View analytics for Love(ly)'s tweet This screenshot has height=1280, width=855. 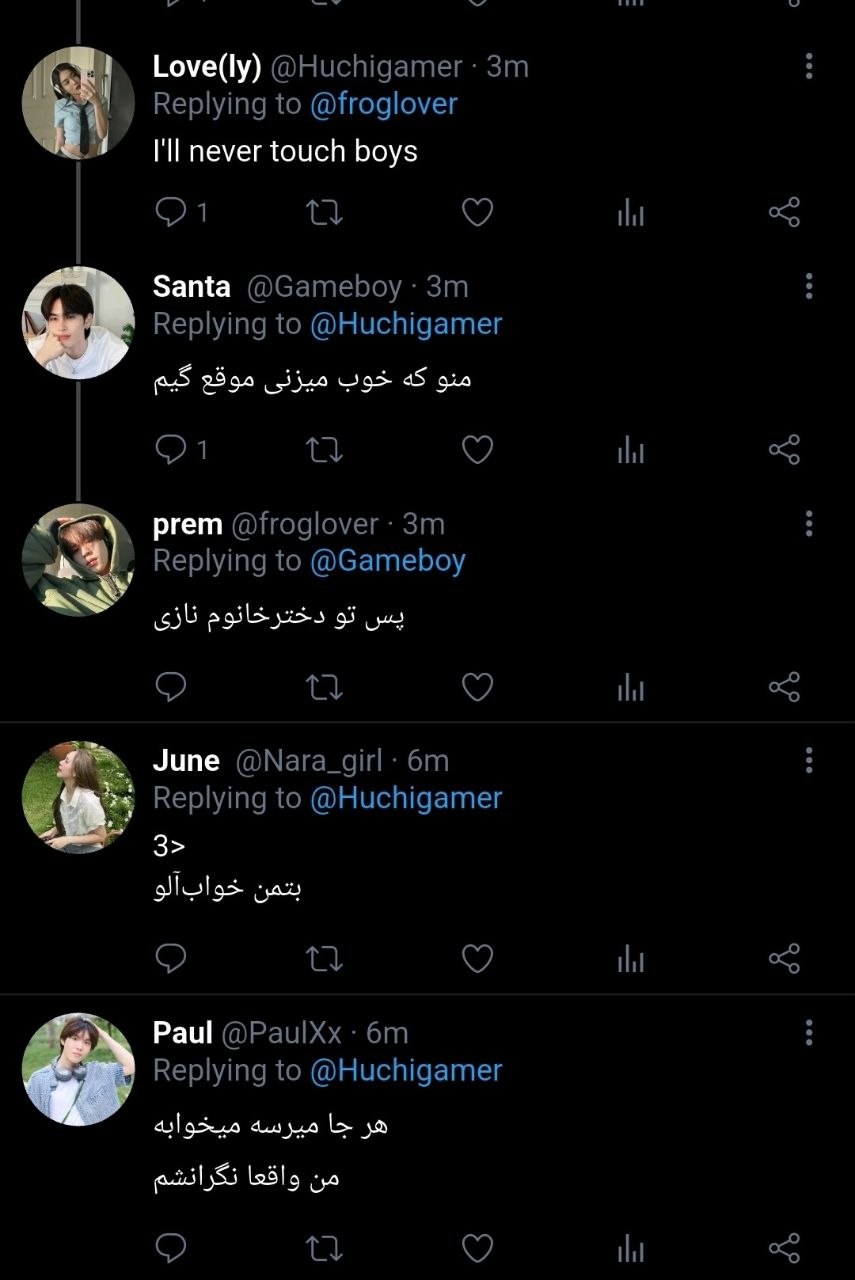pos(631,212)
